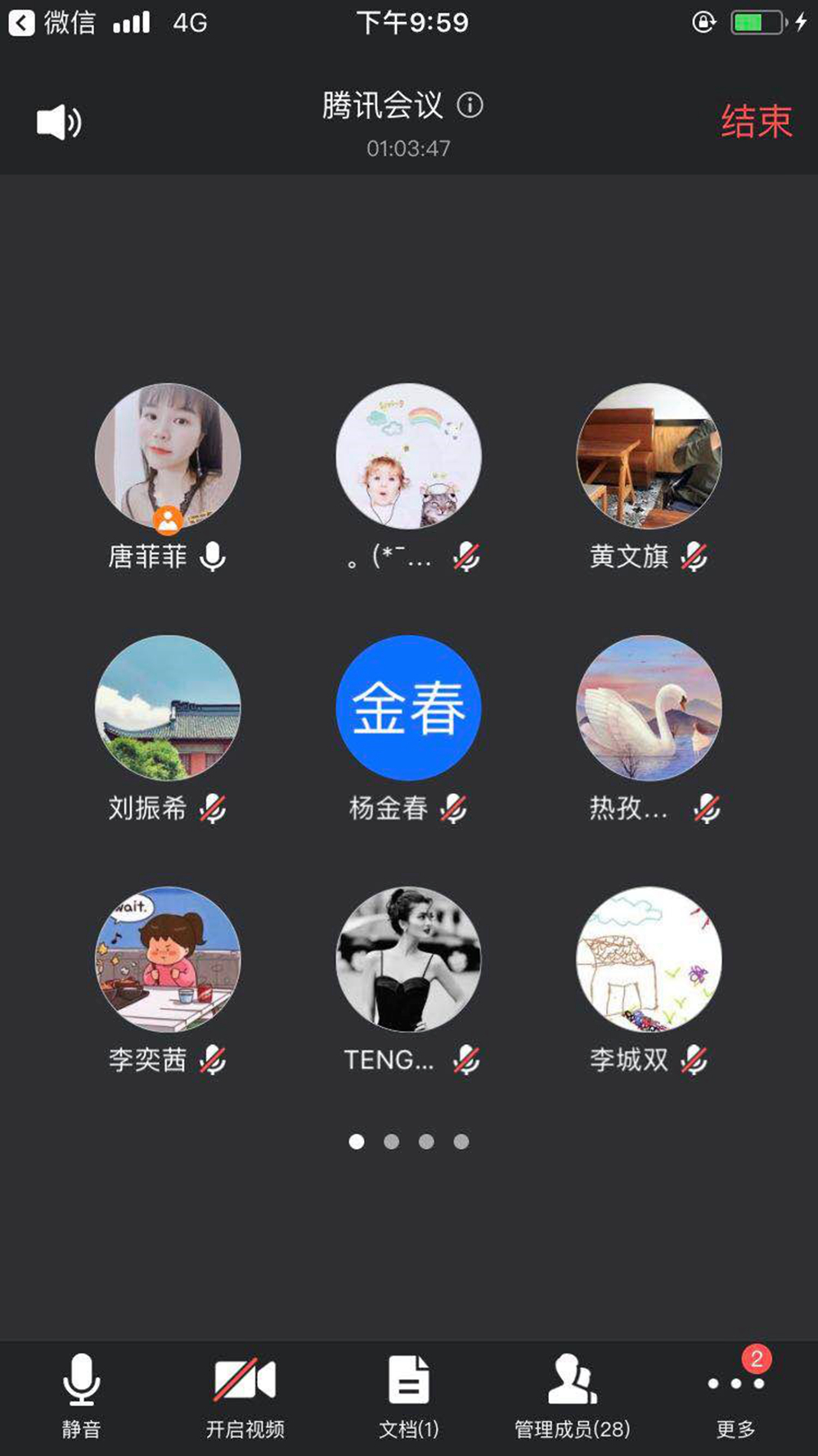Select participant 刘振希

click(x=168, y=708)
